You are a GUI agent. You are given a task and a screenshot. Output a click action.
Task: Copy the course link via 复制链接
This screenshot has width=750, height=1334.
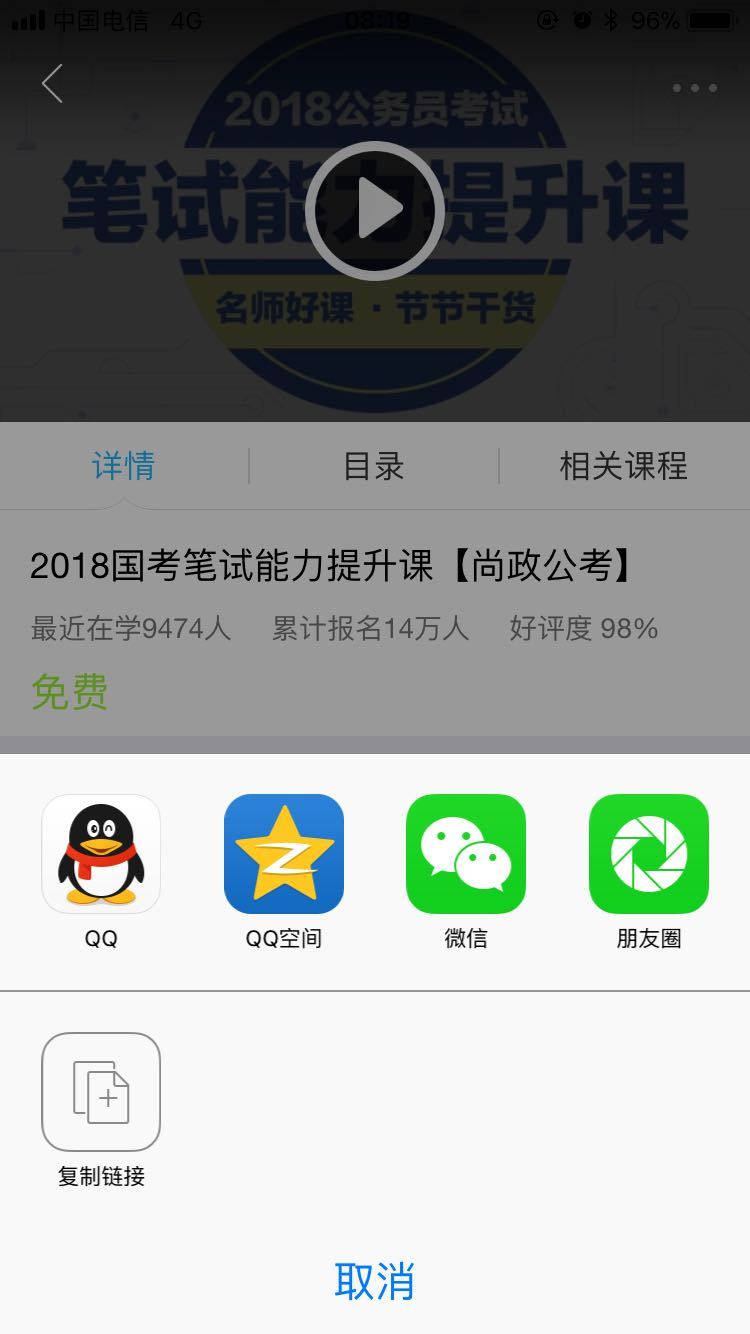coord(101,1092)
